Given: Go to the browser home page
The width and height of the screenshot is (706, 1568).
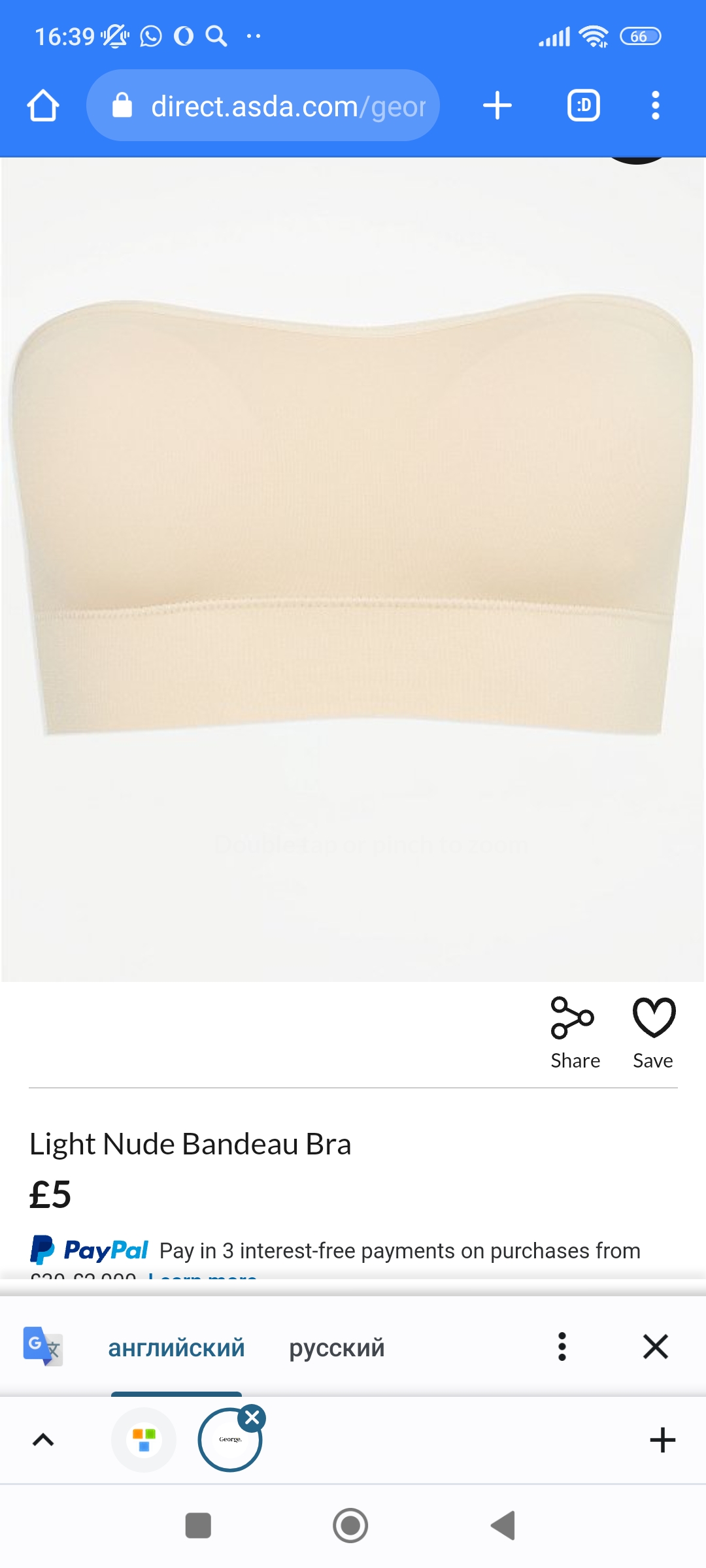Looking at the screenshot, I should coord(43,106).
